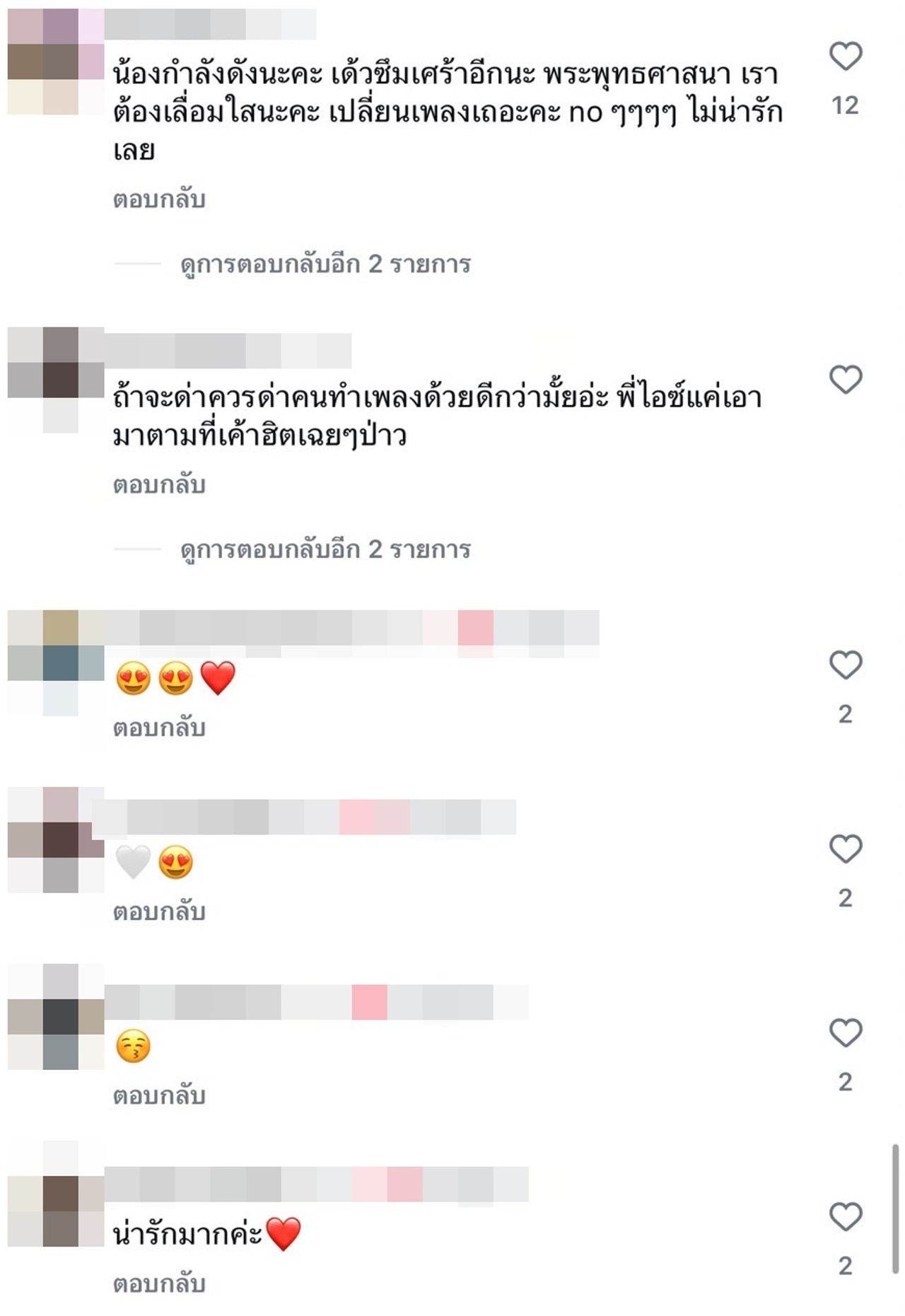Reply to the kissing face emoji comment
Image resolution: width=905 pixels, height=1316 pixels.
159,1095
